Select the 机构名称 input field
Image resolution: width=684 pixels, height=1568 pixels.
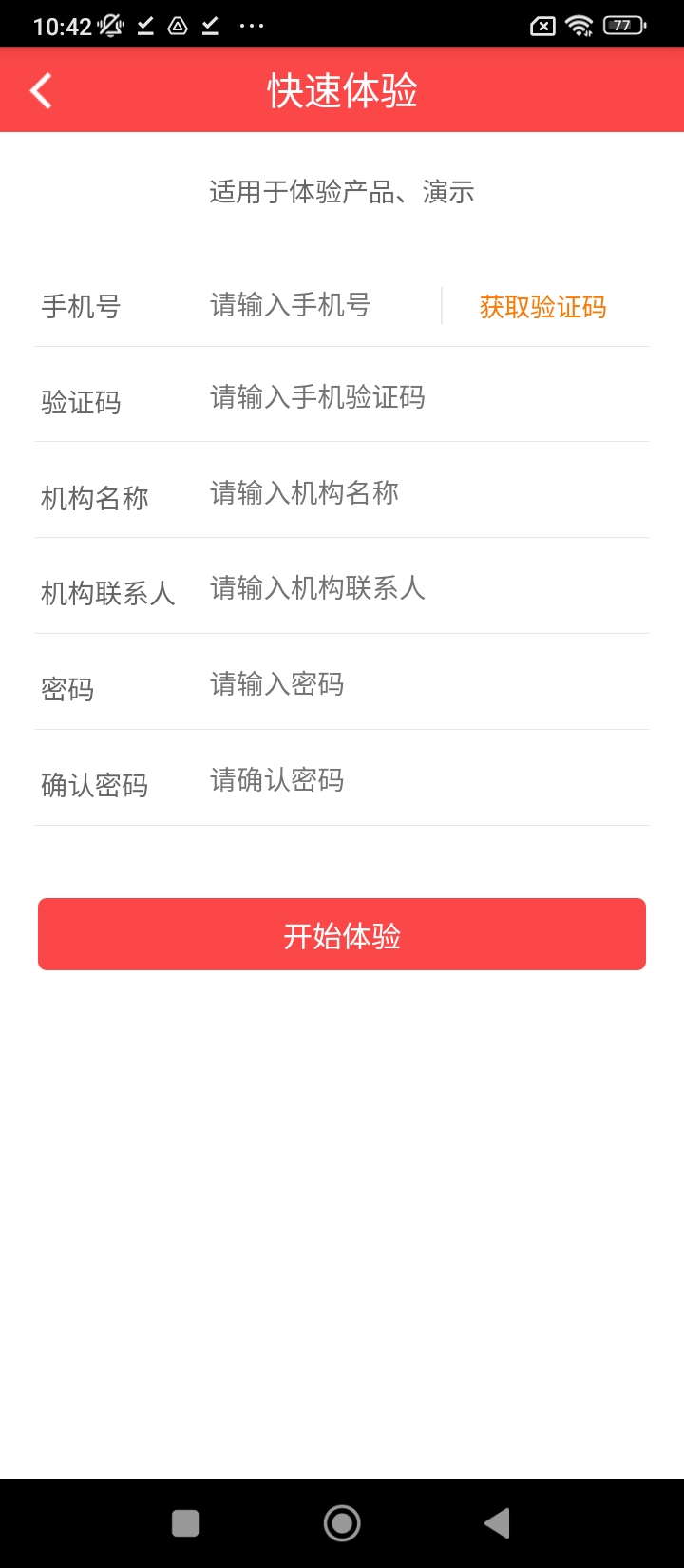click(x=418, y=494)
